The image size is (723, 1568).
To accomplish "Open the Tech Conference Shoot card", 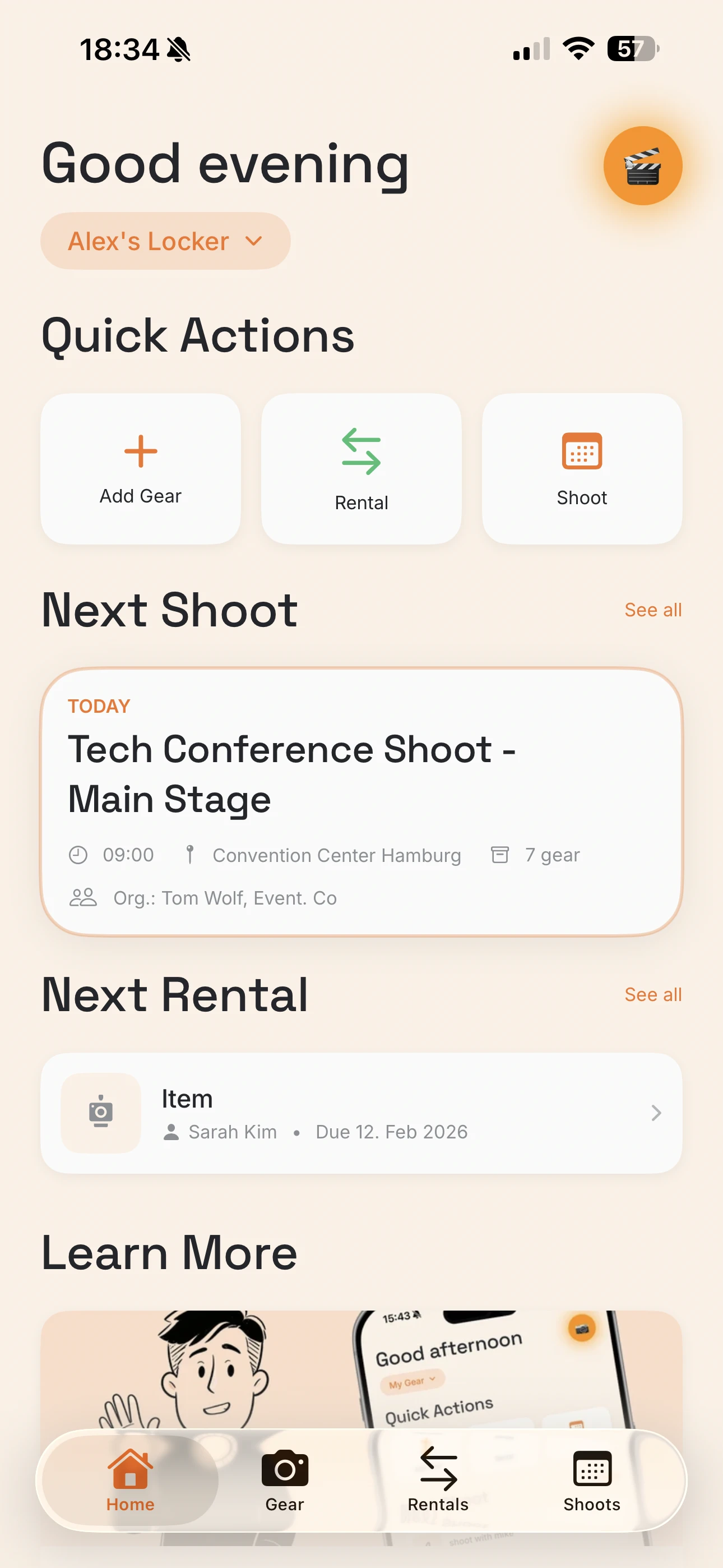I will pyautogui.click(x=361, y=804).
